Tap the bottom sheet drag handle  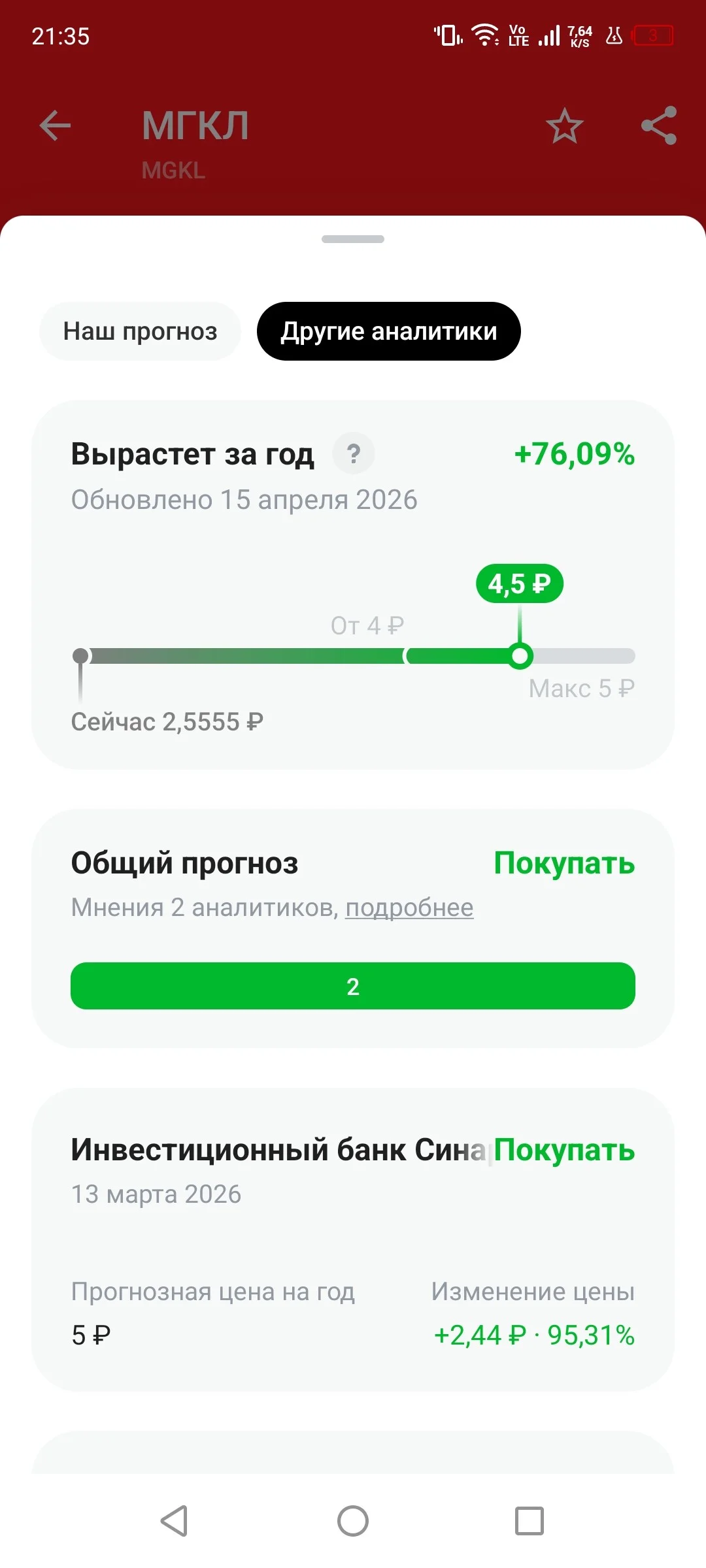(x=353, y=239)
